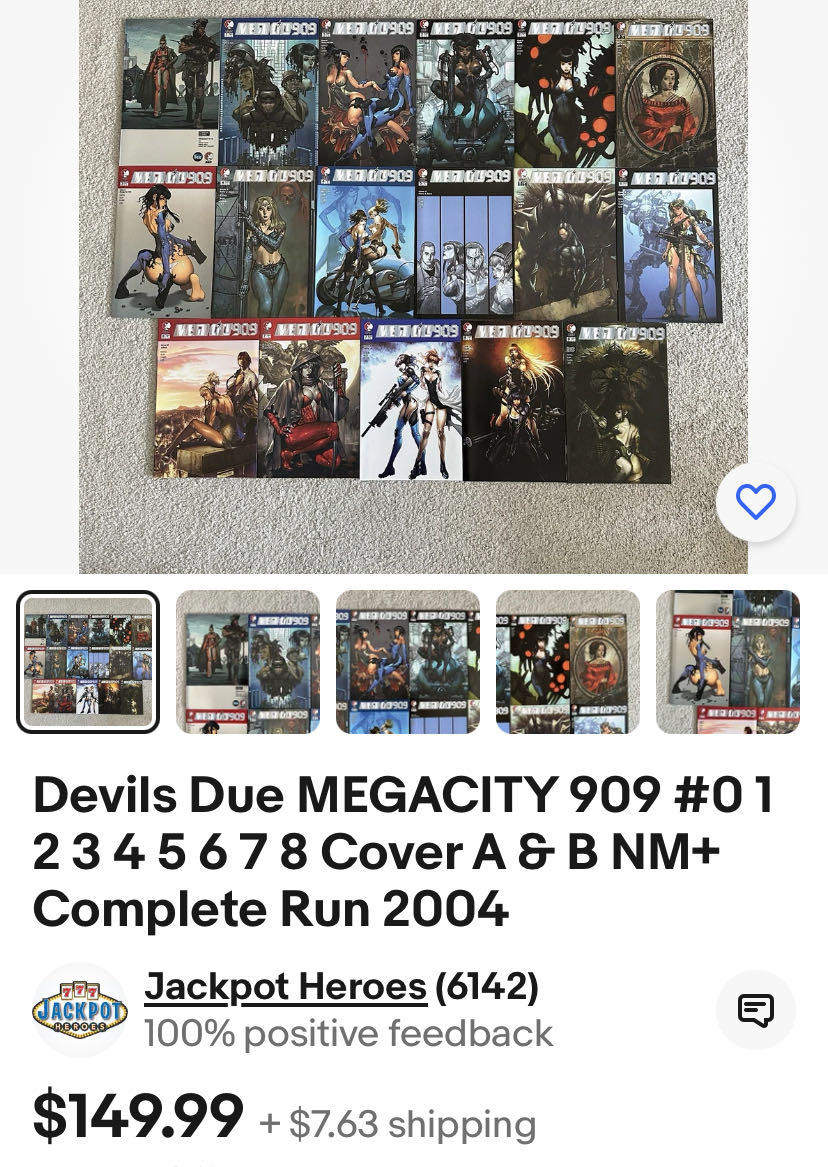Image resolution: width=828 pixels, height=1167 pixels.
Task: Open the Jackpot Heroes seller profile
Action: 285,987
